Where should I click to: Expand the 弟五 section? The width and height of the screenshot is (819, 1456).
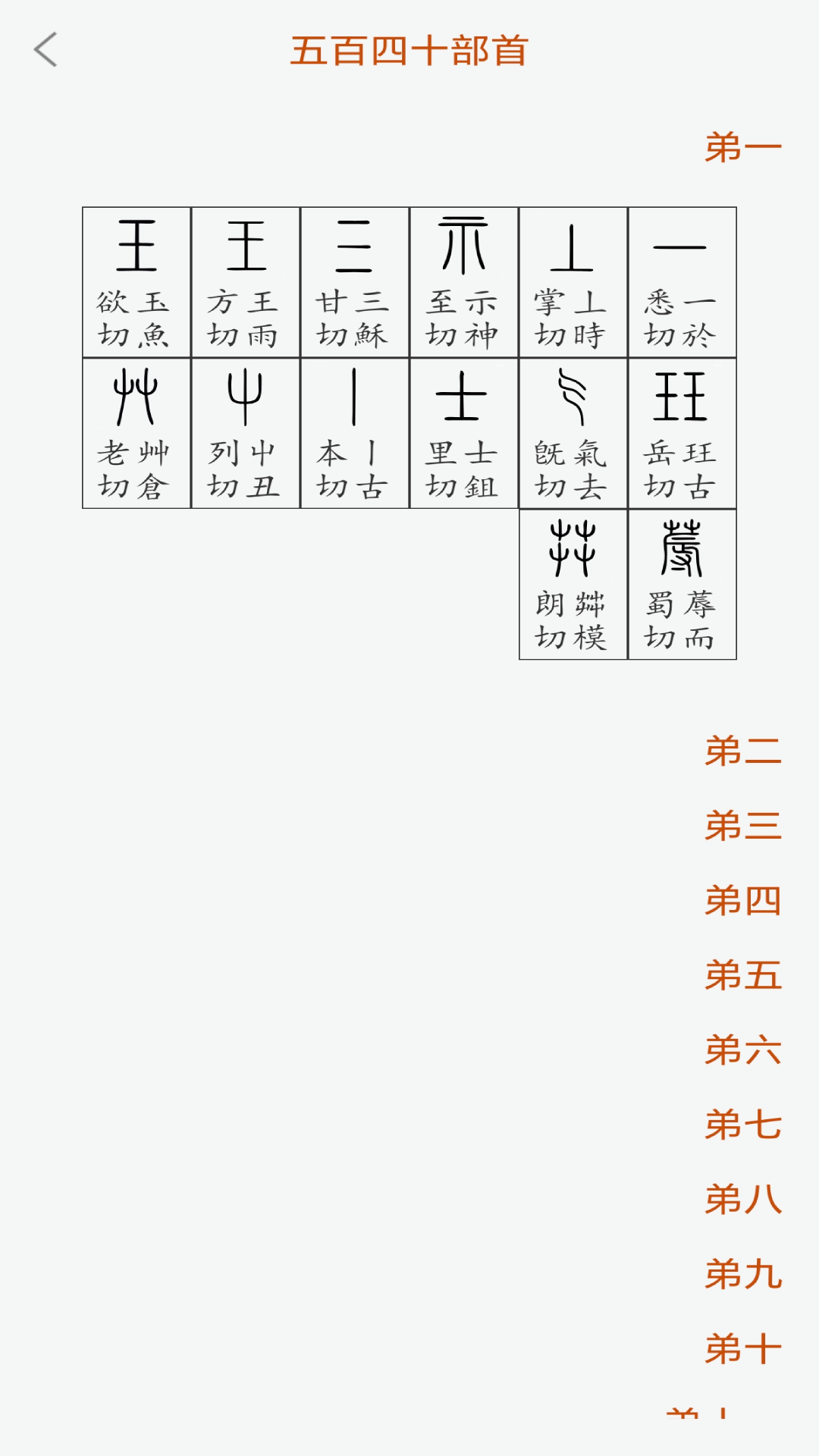click(742, 975)
